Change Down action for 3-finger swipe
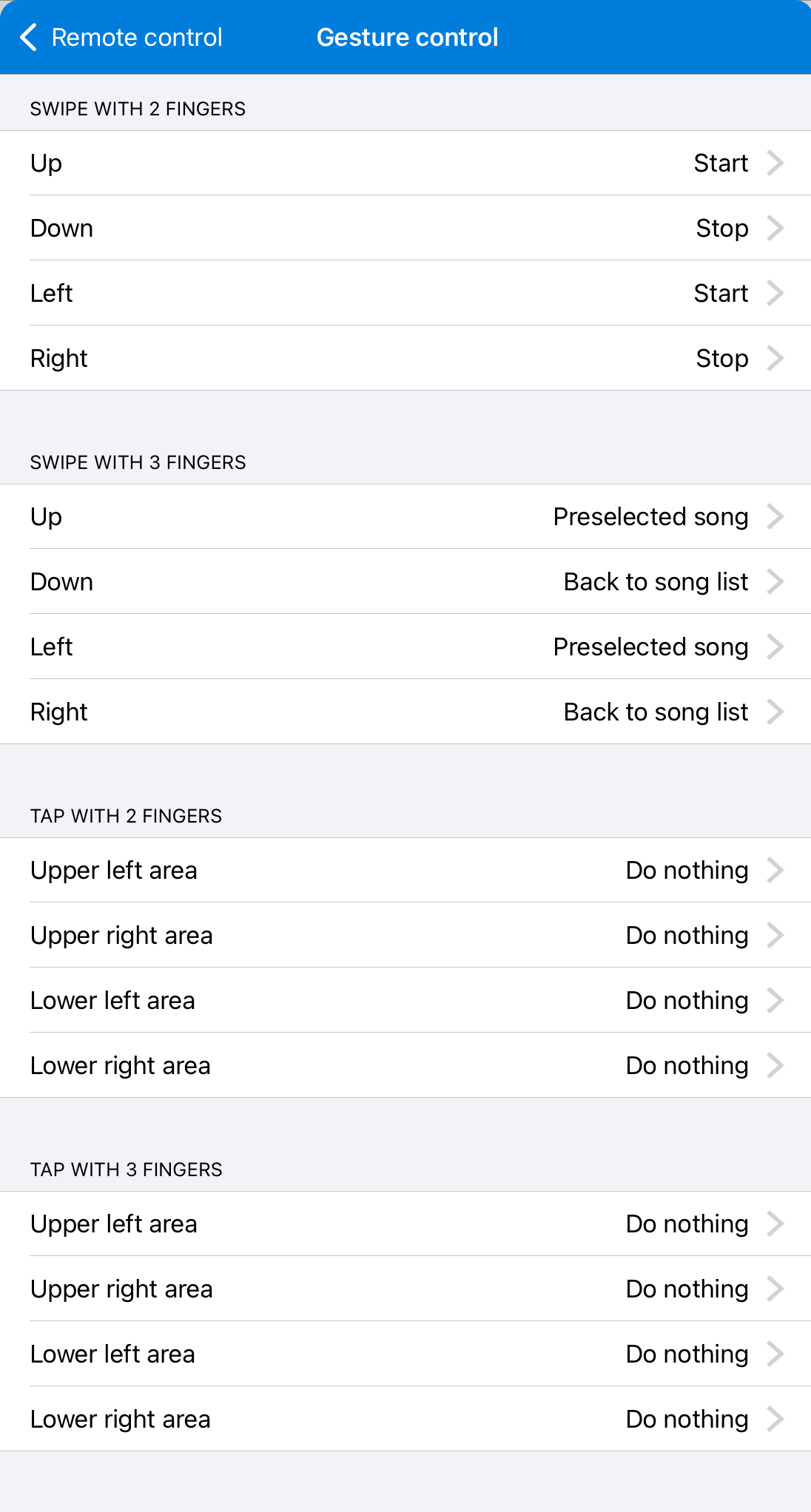 coord(405,581)
